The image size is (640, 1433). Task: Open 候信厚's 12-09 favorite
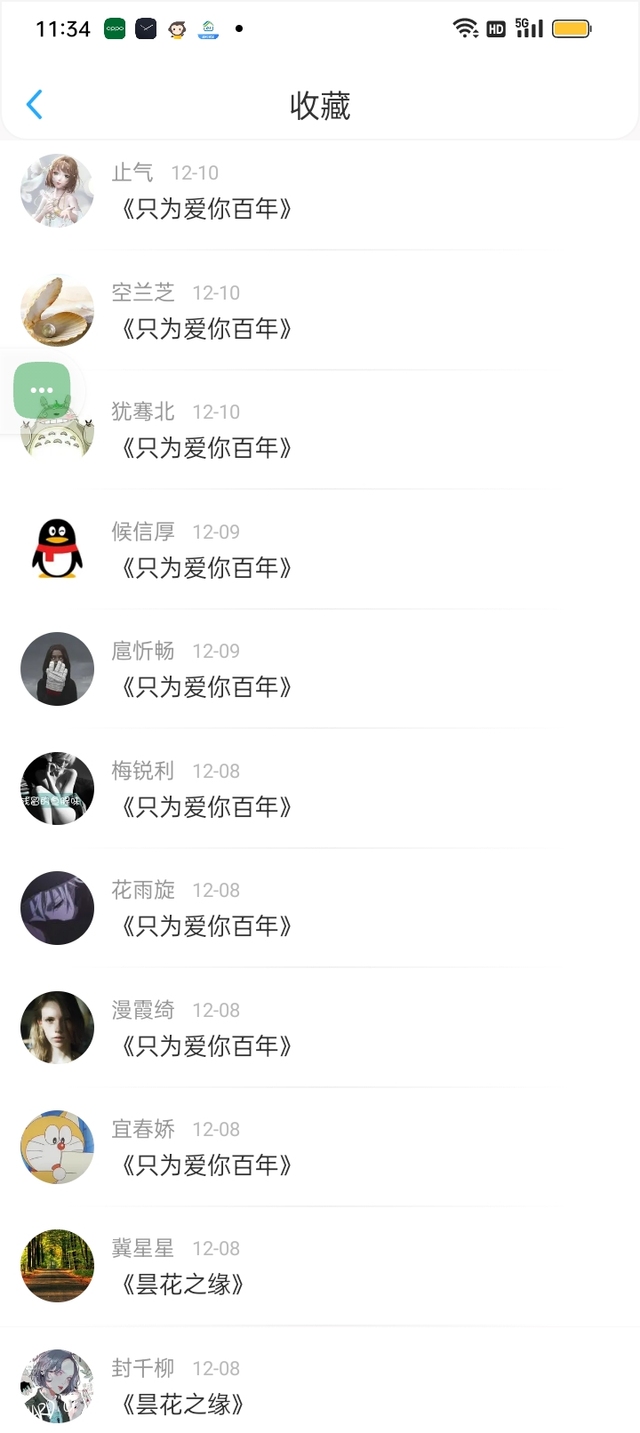207,568
